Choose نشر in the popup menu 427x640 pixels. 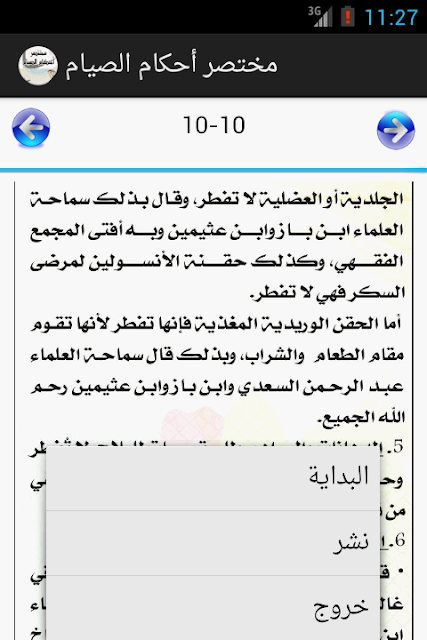click(x=213, y=543)
